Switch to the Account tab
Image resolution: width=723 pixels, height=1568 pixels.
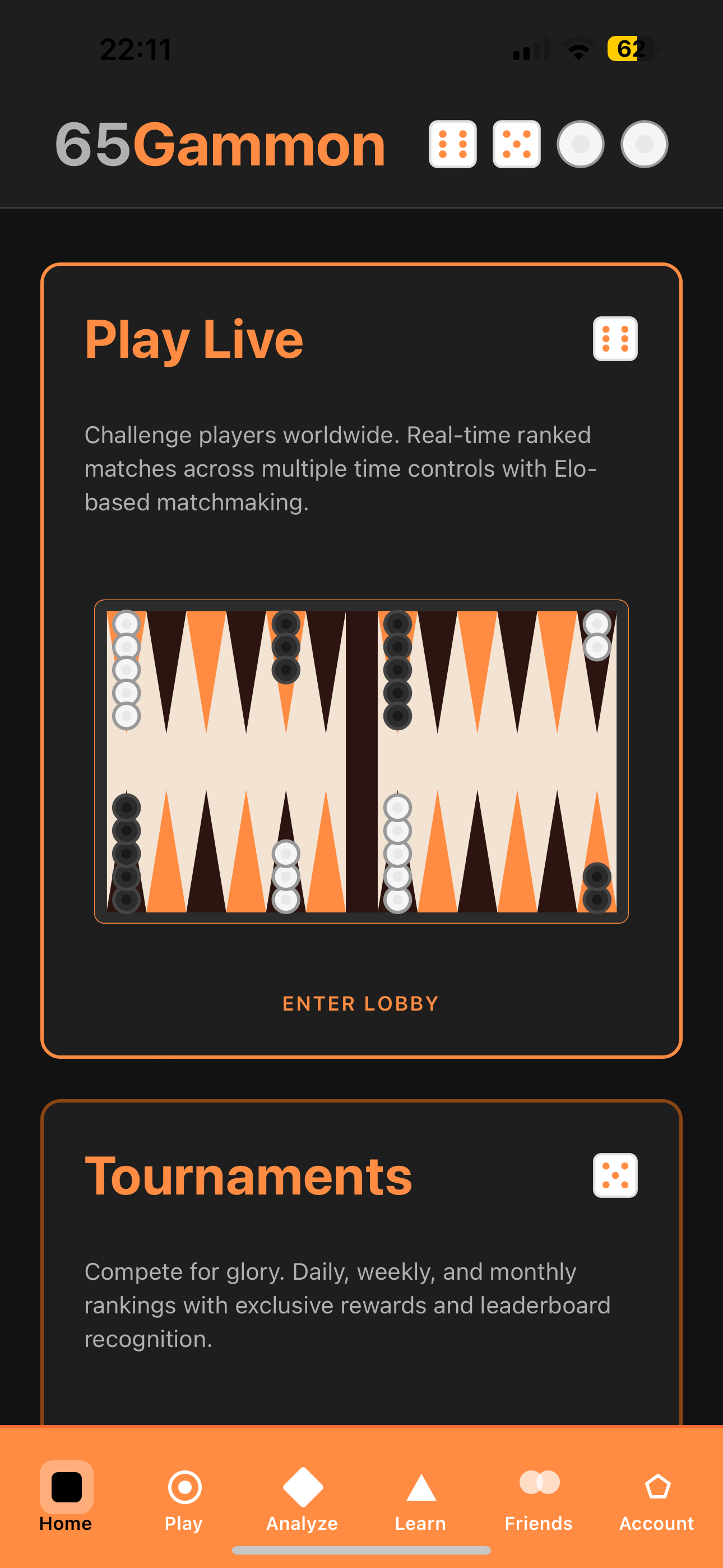tap(656, 1500)
